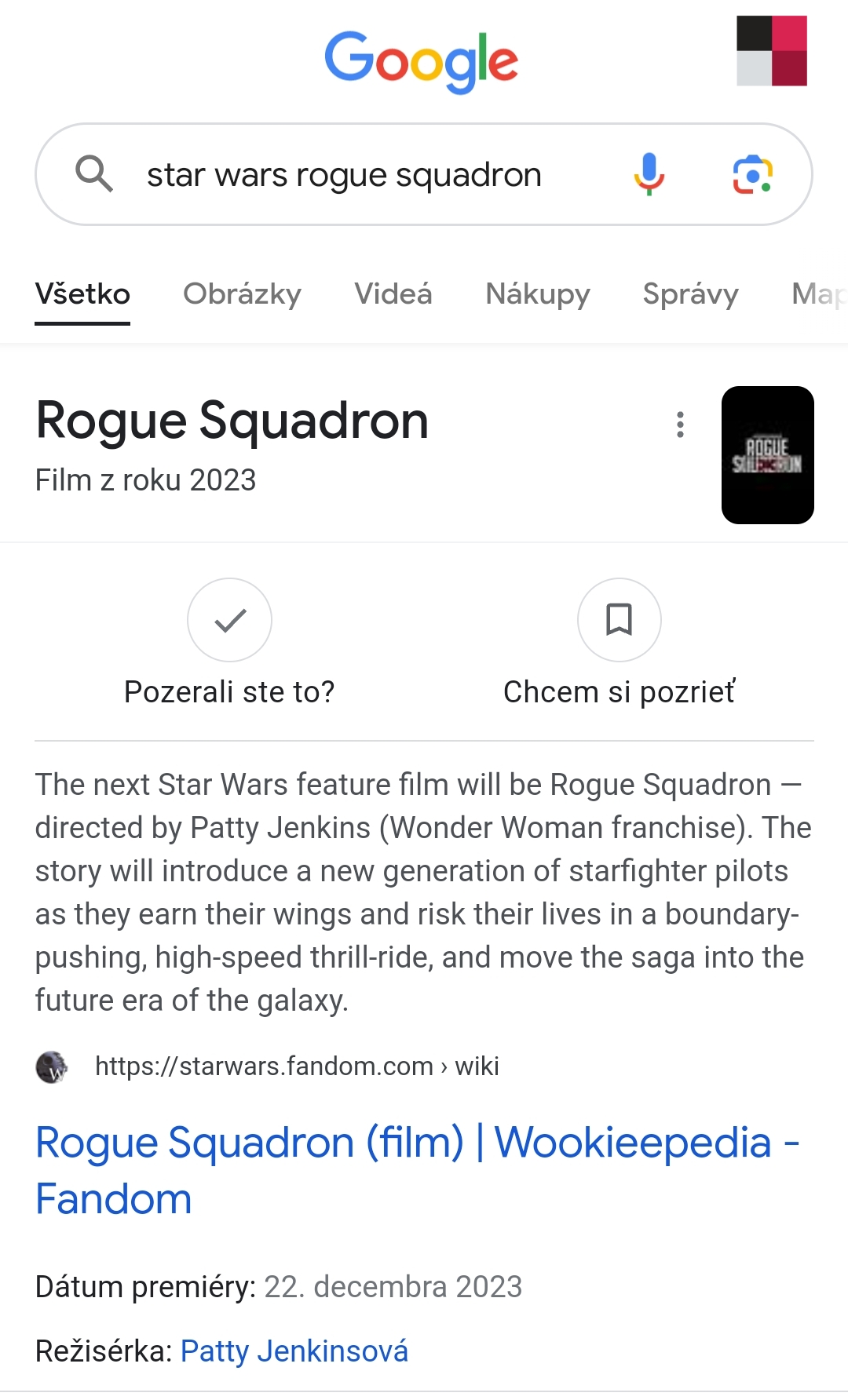The image size is (848, 1400).
Task: Open director link Patty Jenkinsová
Action: [x=294, y=1351]
